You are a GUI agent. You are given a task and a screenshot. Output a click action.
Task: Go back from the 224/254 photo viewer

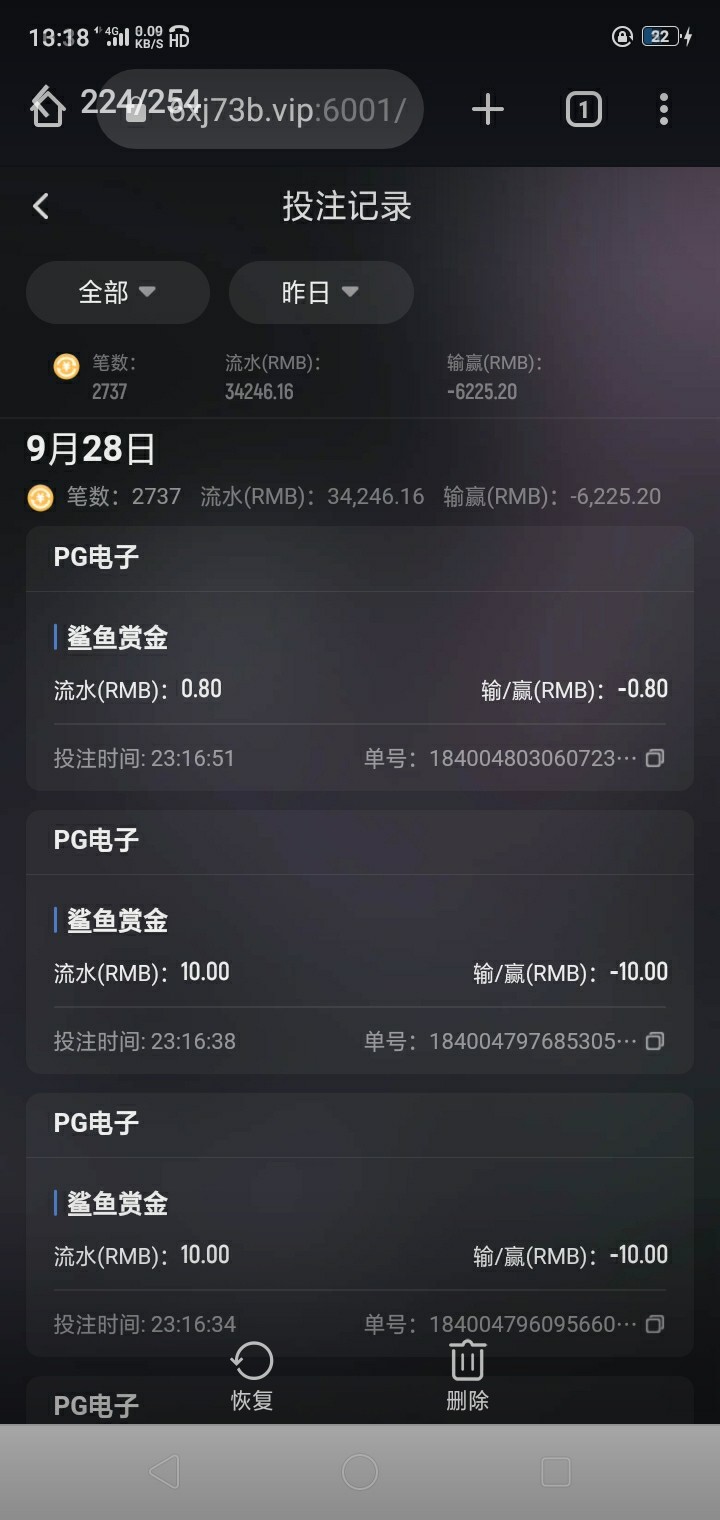(x=47, y=105)
